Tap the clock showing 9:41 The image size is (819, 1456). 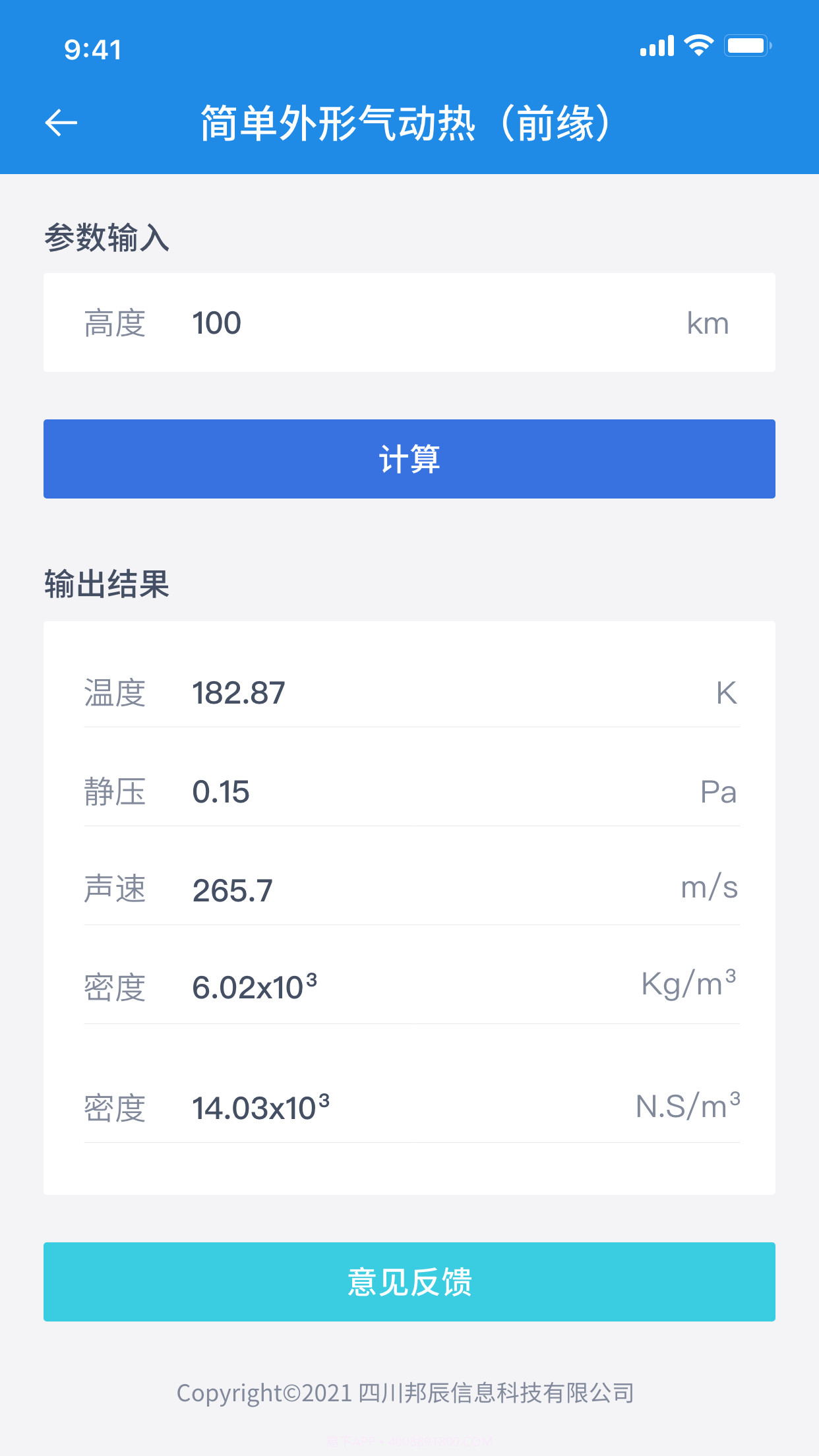(x=92, y=47)
